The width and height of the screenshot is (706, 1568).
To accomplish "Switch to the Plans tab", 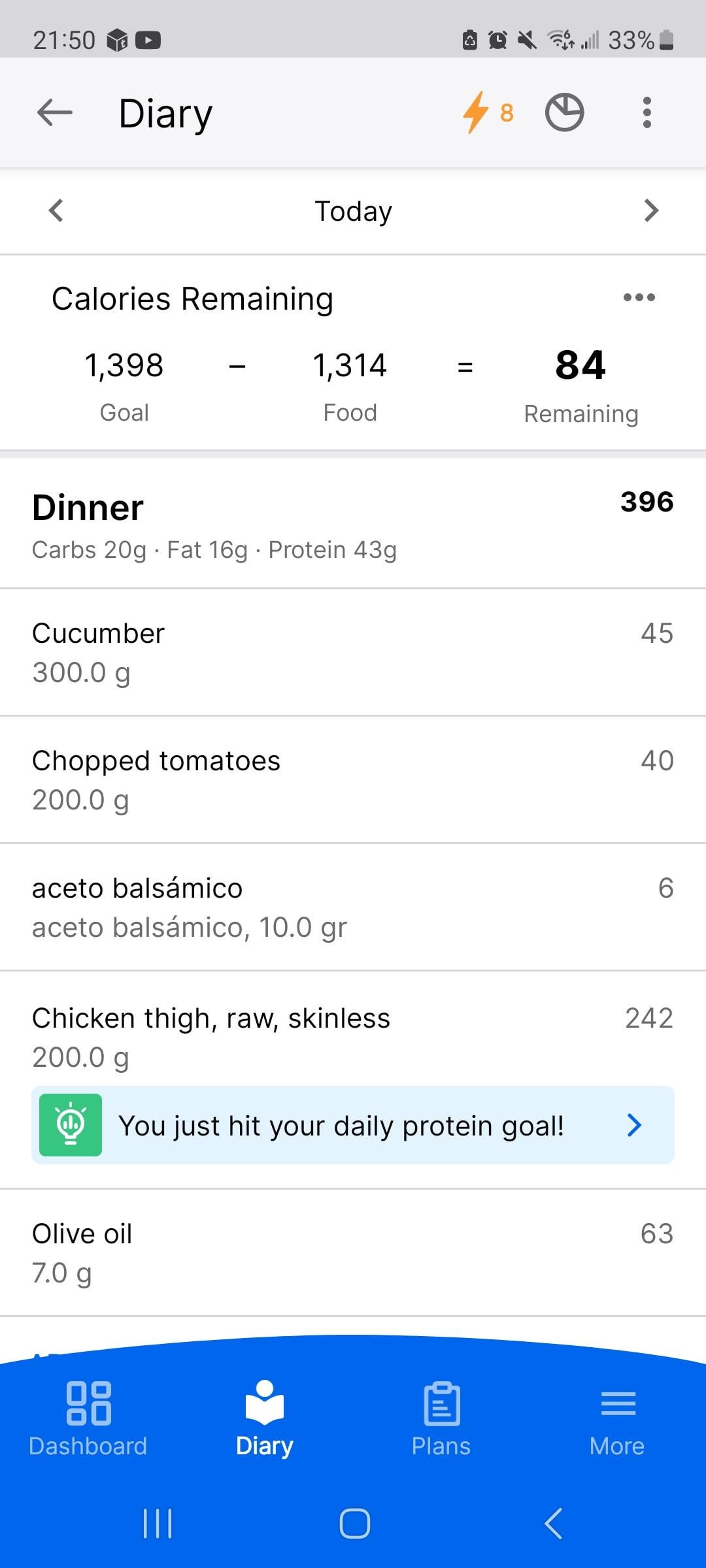I will [x=441, y=1418].
